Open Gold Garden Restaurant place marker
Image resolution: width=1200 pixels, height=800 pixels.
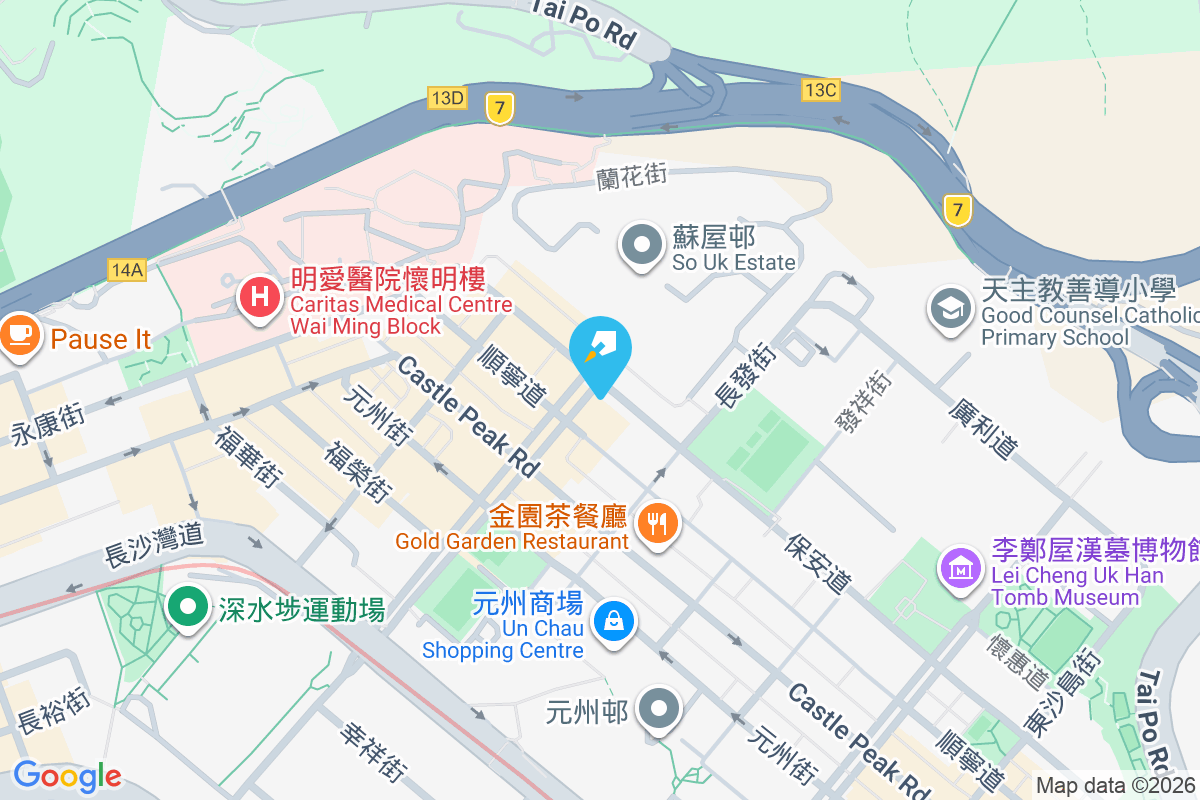pos(657,522)
